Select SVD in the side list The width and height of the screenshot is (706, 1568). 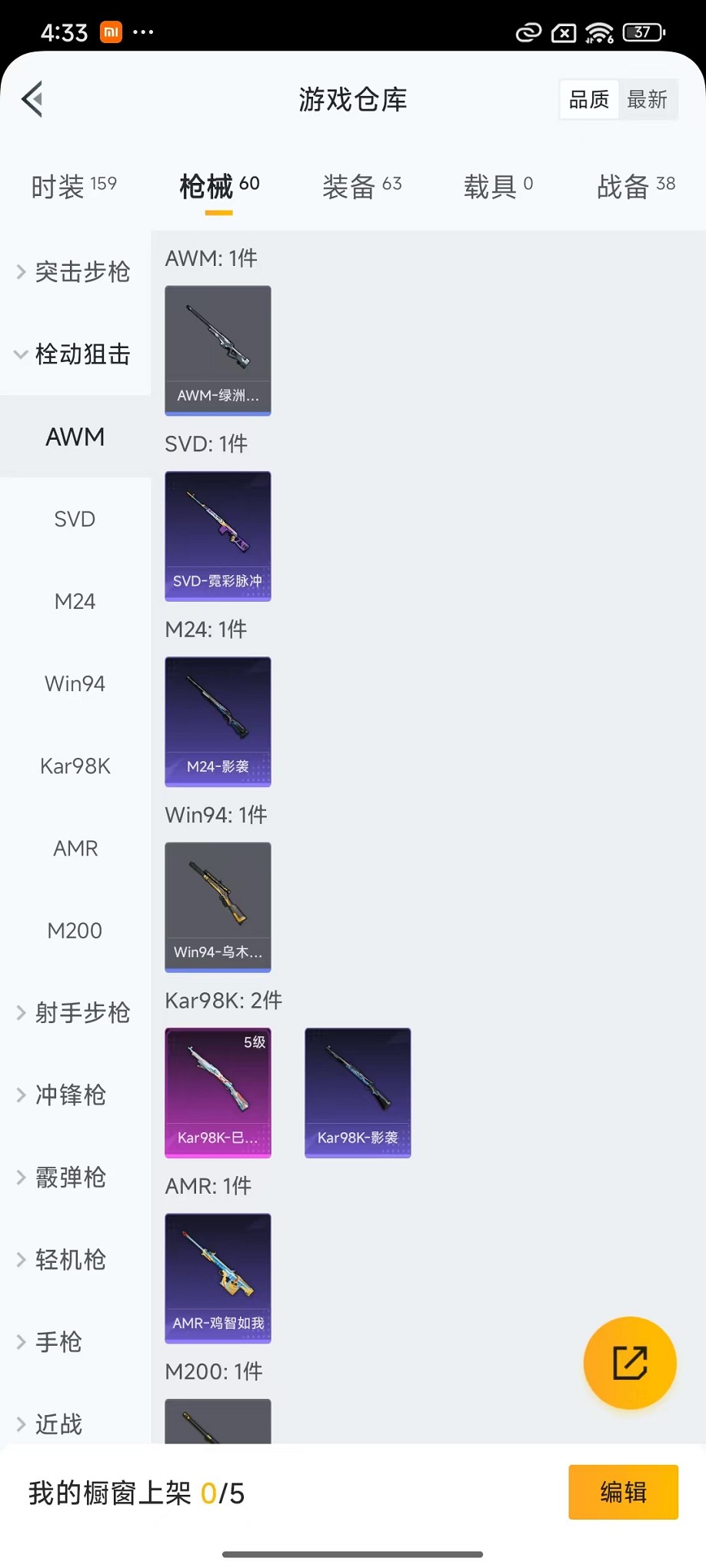pyautogui.click(x=75, y=520)
